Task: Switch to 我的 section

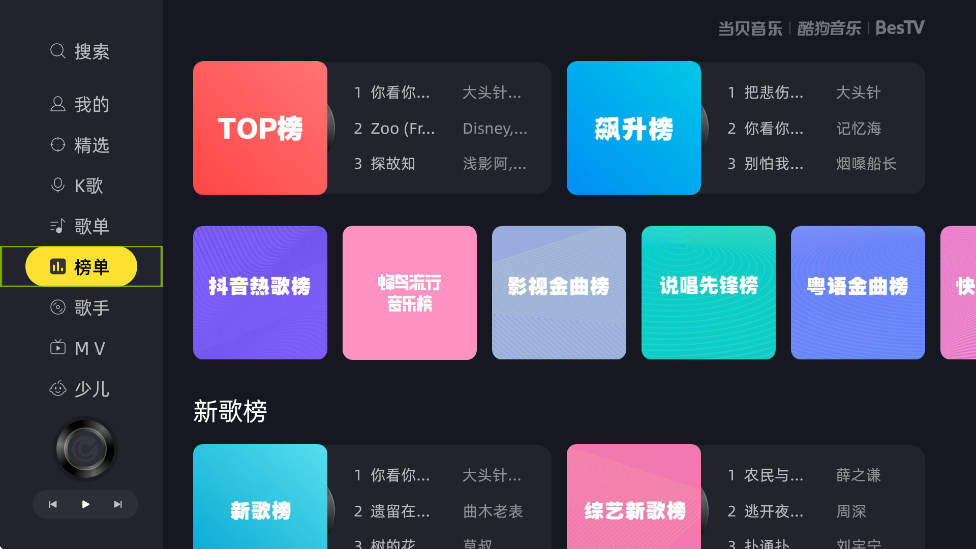Action: (80, 105)
